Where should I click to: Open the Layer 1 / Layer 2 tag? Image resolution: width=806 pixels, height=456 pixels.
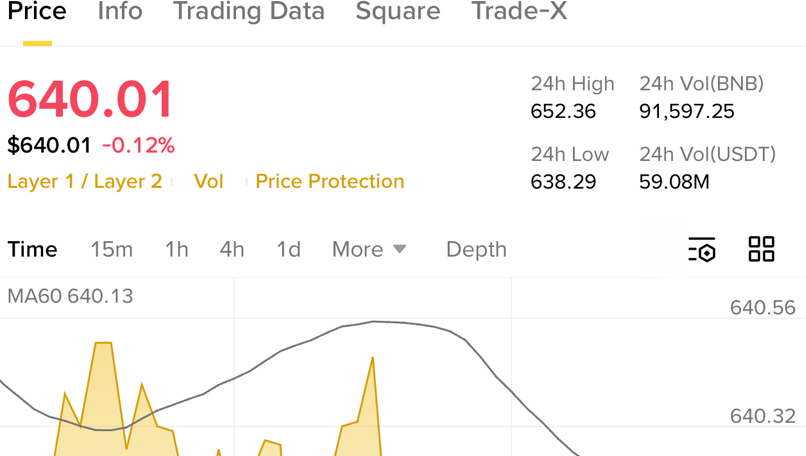(x=85, y=181)
